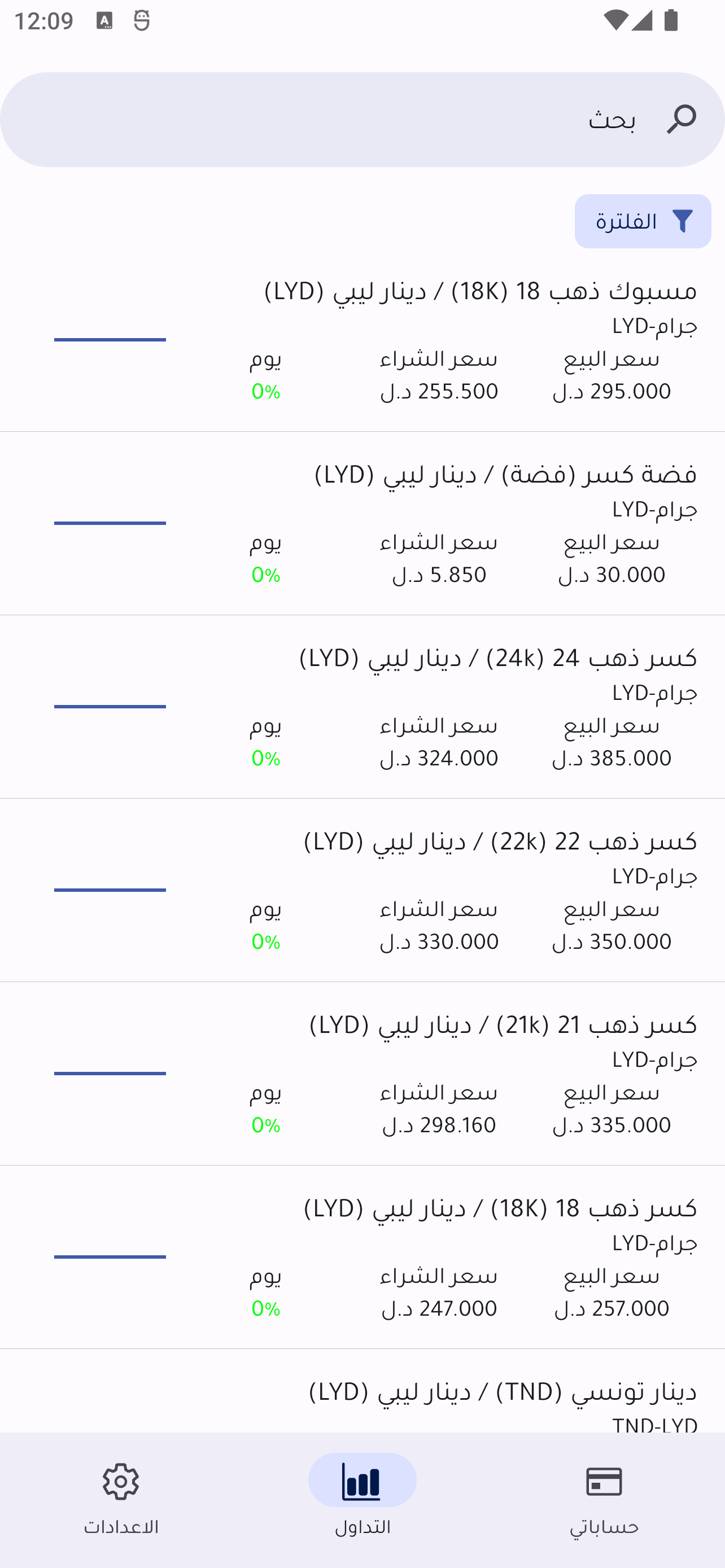This screenshot has width=725, height=1568.
Task: Switch to the الاعدادات tab
Action: 121,1499
